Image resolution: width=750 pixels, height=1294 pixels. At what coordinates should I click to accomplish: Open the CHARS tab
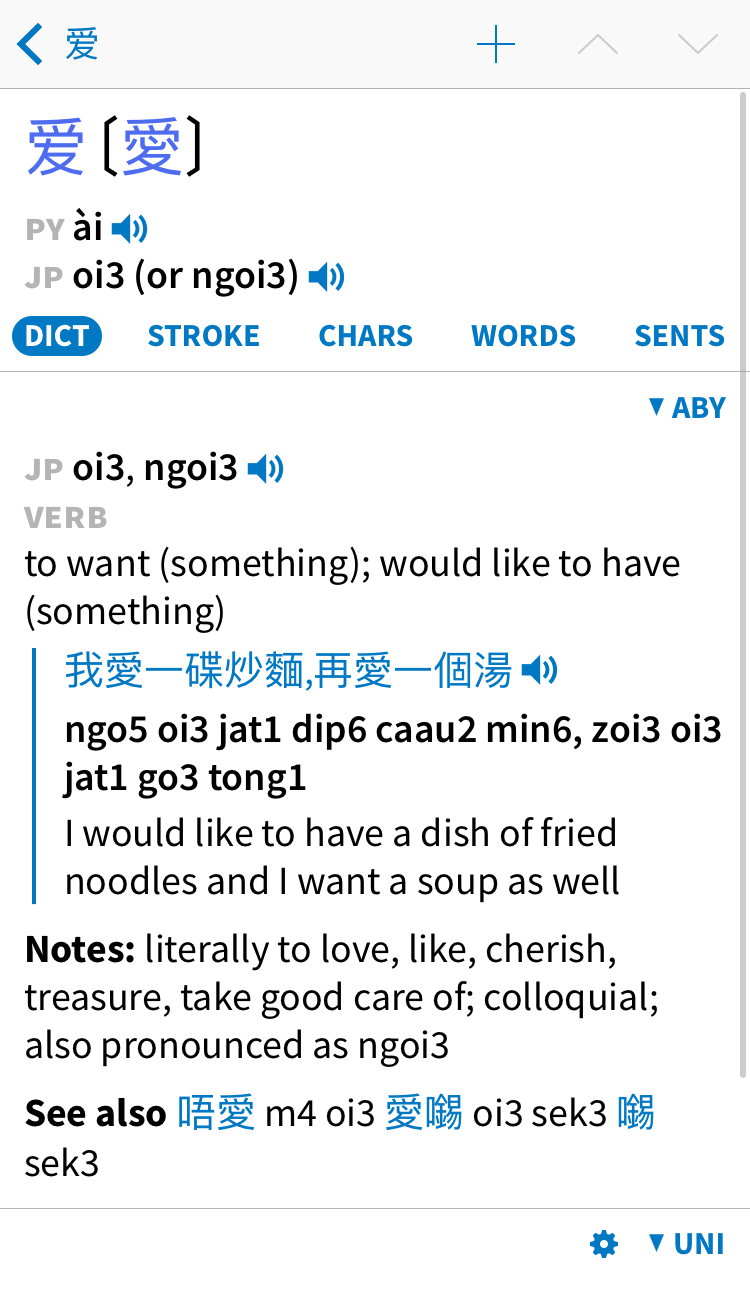pyautogui.click(x=365, y=336)
